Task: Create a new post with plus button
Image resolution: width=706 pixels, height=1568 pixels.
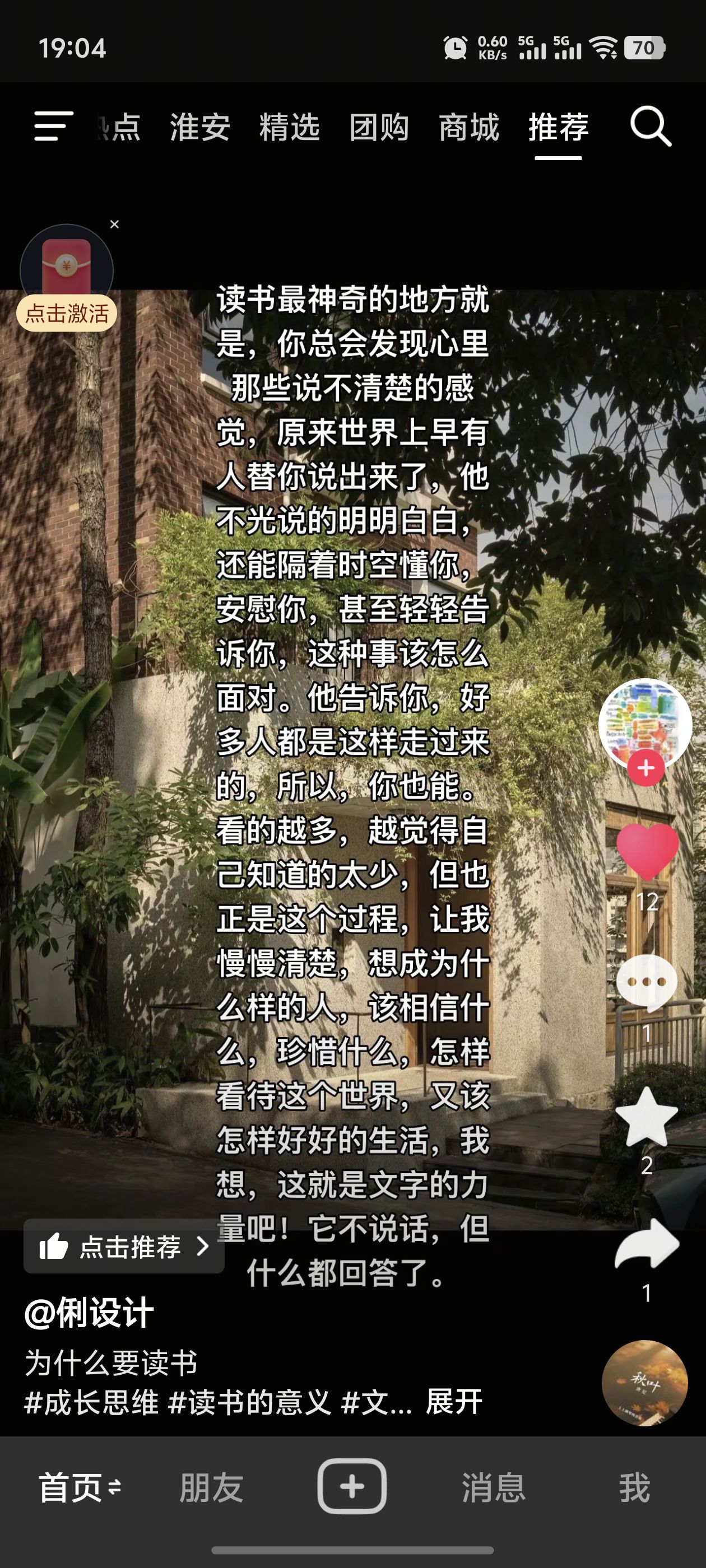Action: (352, 1486)
